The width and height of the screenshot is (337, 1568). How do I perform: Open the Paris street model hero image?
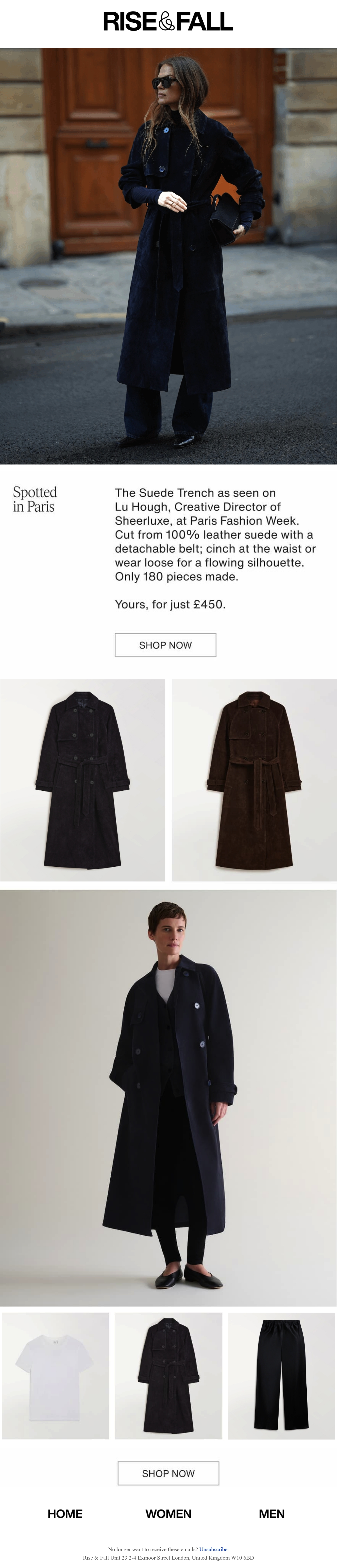[168, 256]
